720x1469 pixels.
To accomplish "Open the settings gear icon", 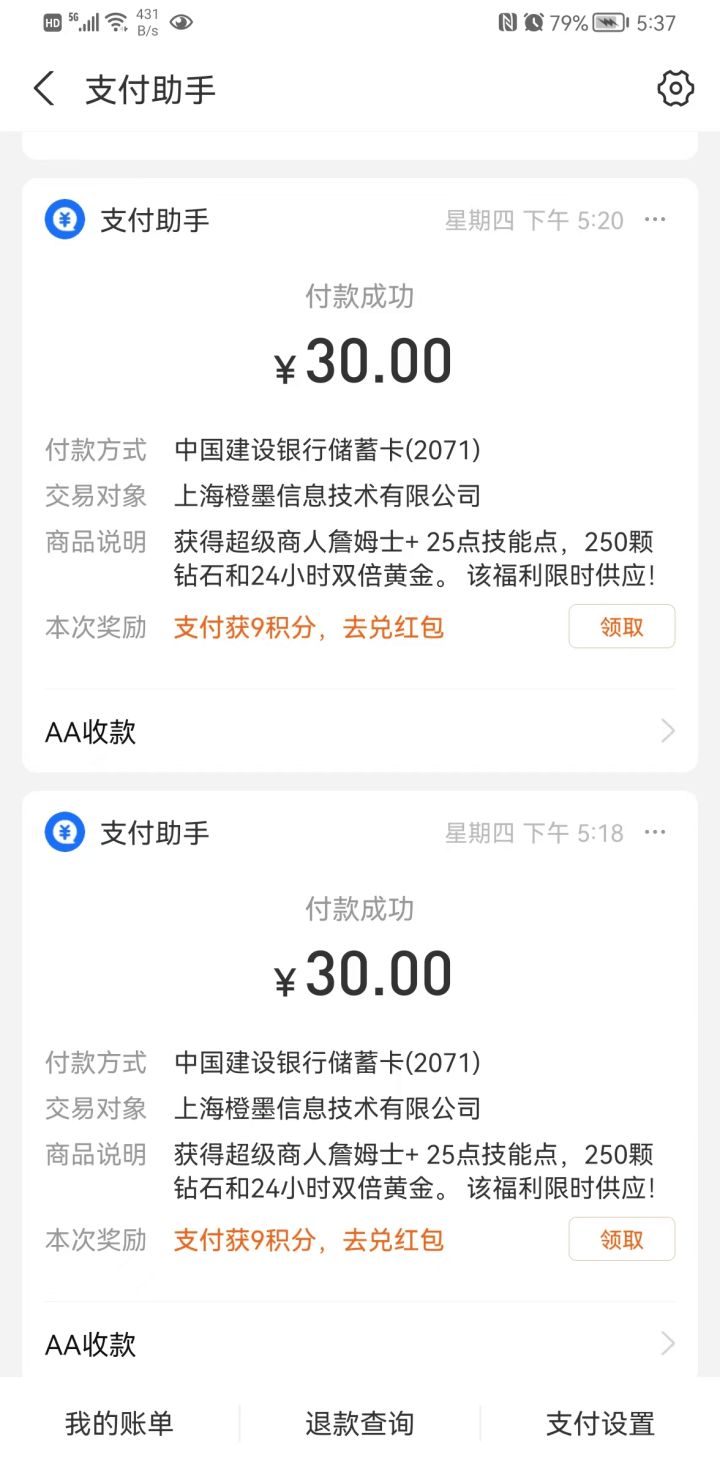I will (x=675, y=89).
